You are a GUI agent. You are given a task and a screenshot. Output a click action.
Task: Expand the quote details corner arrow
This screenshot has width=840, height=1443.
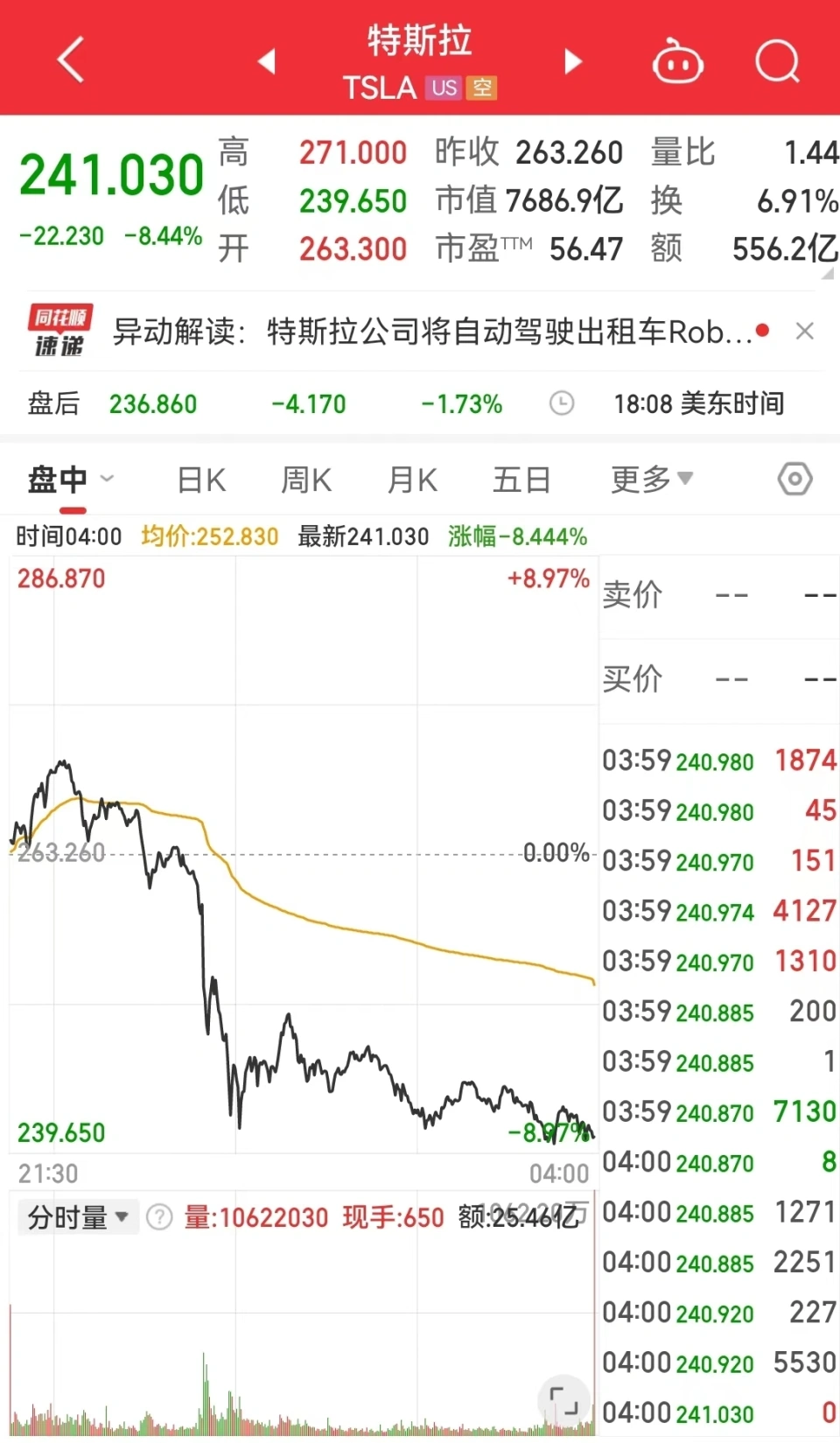(828, 274)
